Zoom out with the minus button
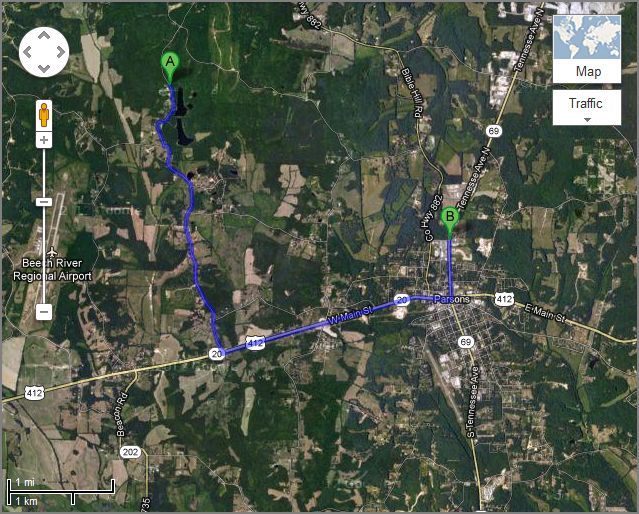This screenshot has width=639, height=514. 44,312
